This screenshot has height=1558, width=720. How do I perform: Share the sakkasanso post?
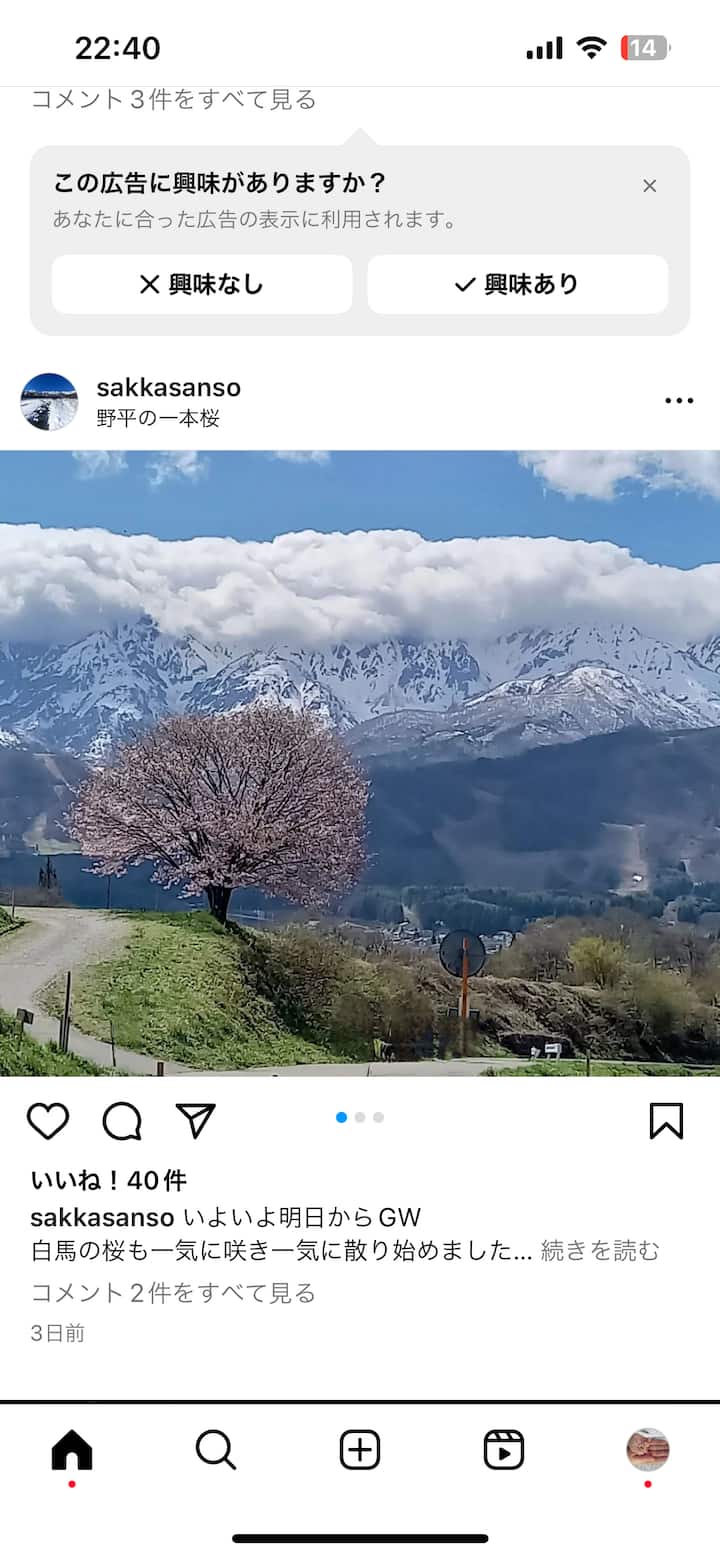tap(196, 1121)
